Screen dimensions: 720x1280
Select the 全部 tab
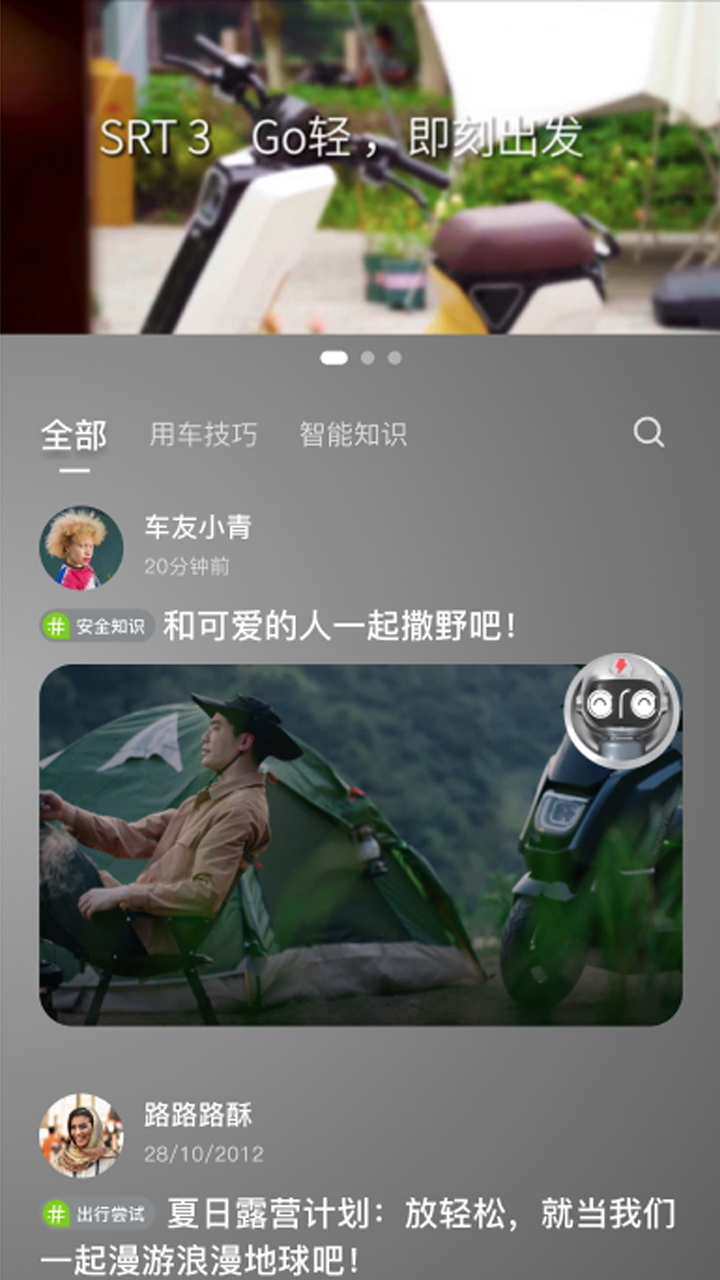(x=74, y=435)
